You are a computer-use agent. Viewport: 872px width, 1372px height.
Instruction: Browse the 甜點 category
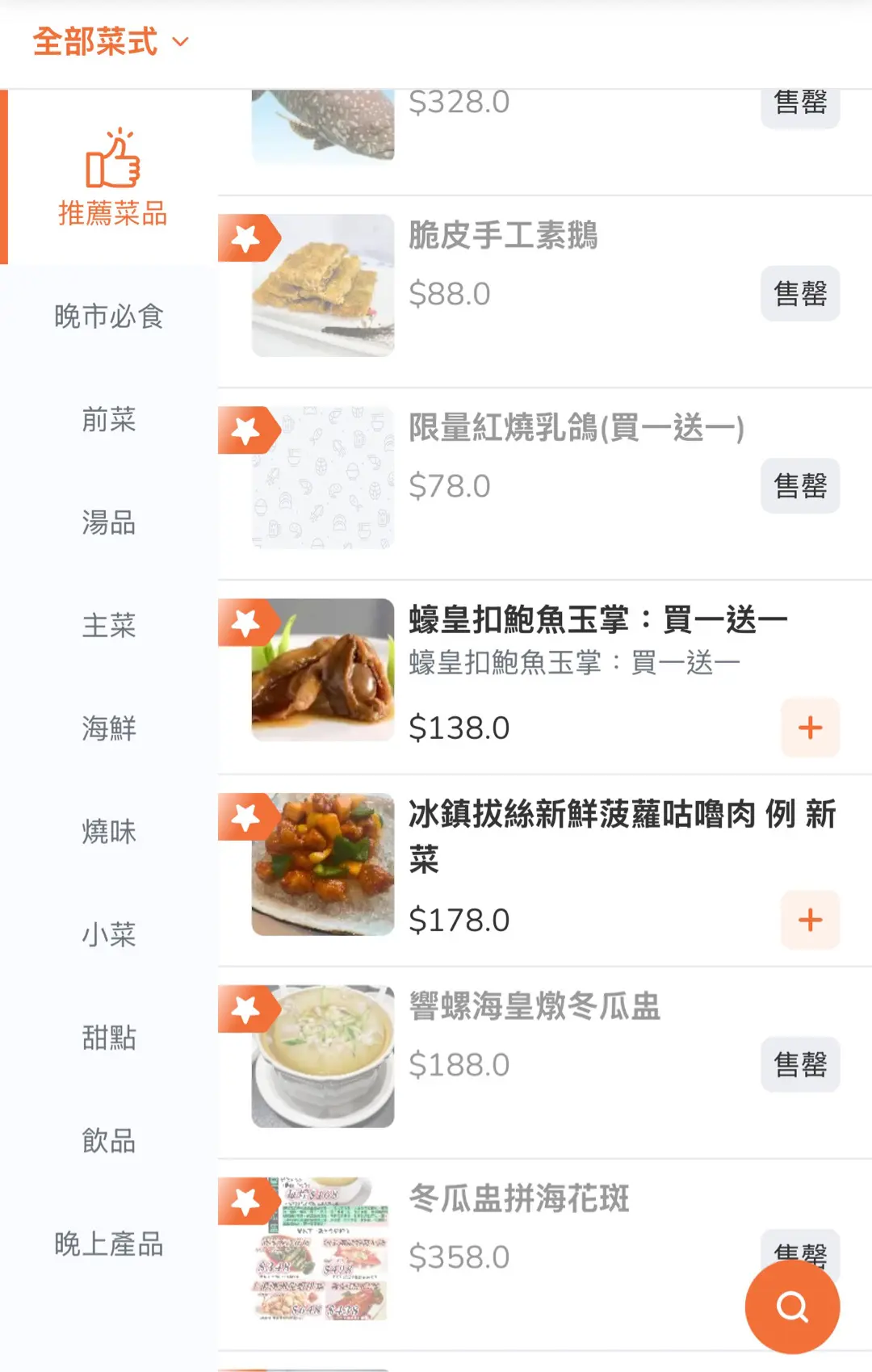[109, 1038]
